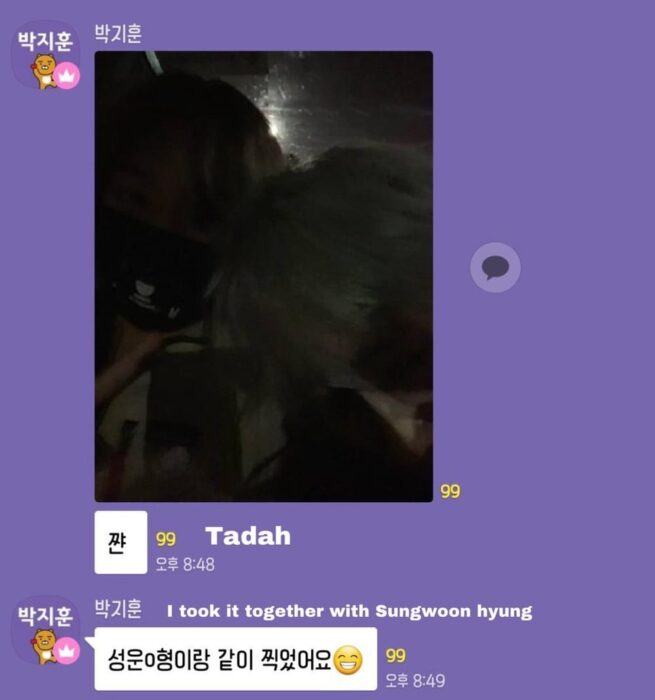Open the dark photo sent in chat
Image resolution: width=655 pixels, height=700 pixels.
[x=264, y=277]
